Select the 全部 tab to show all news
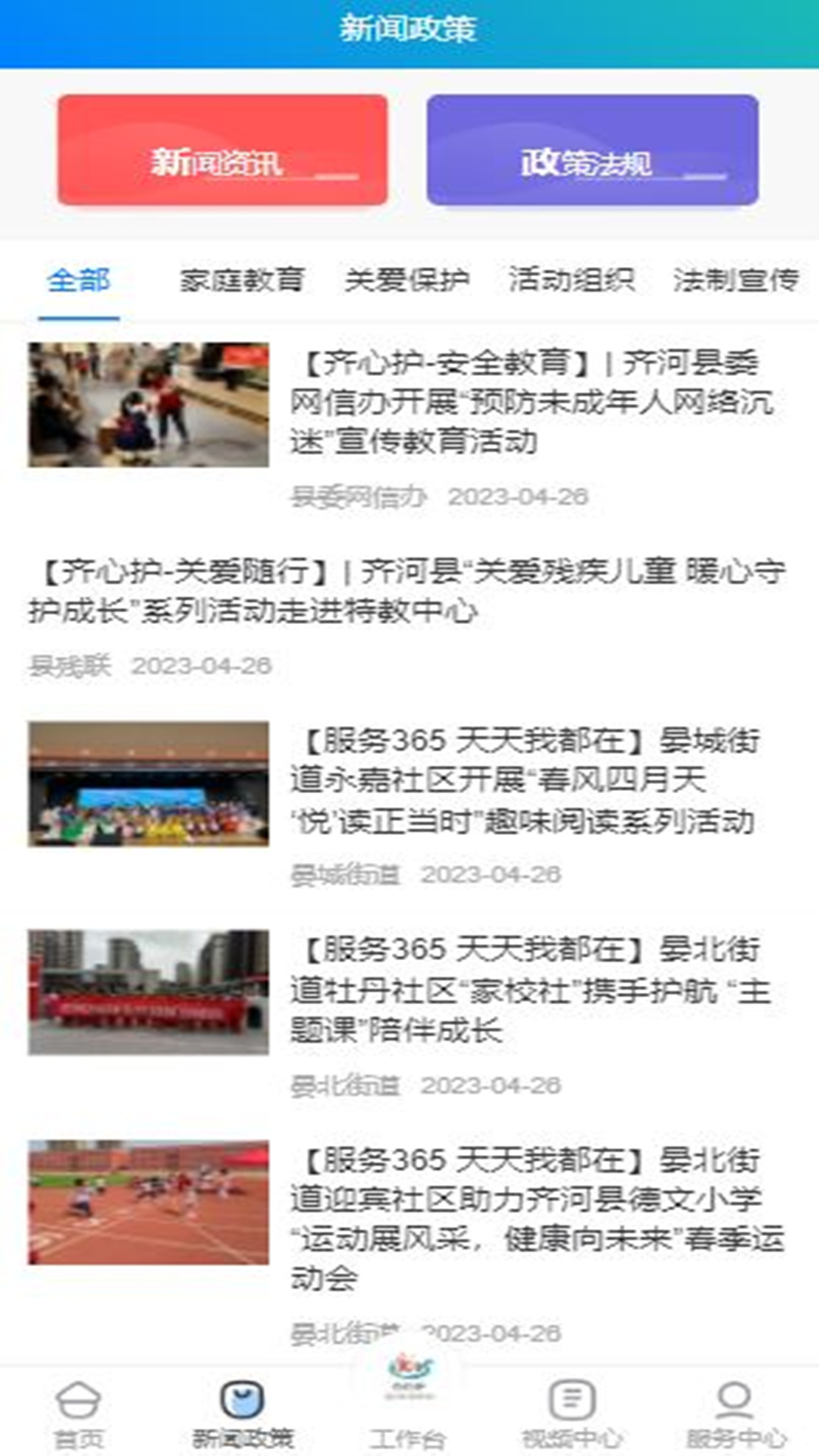The width and height of the screenshot is (819, 1456). tap(80, 281)
